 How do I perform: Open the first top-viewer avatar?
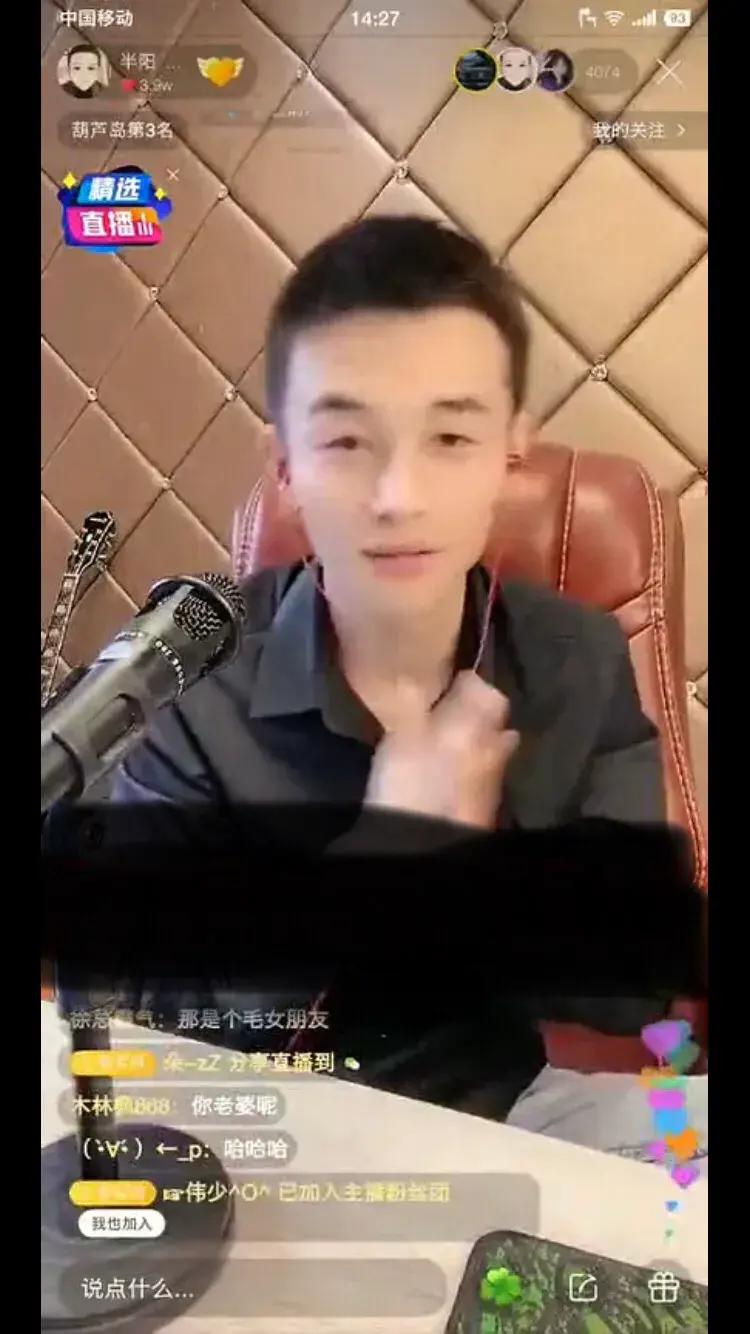476,70
